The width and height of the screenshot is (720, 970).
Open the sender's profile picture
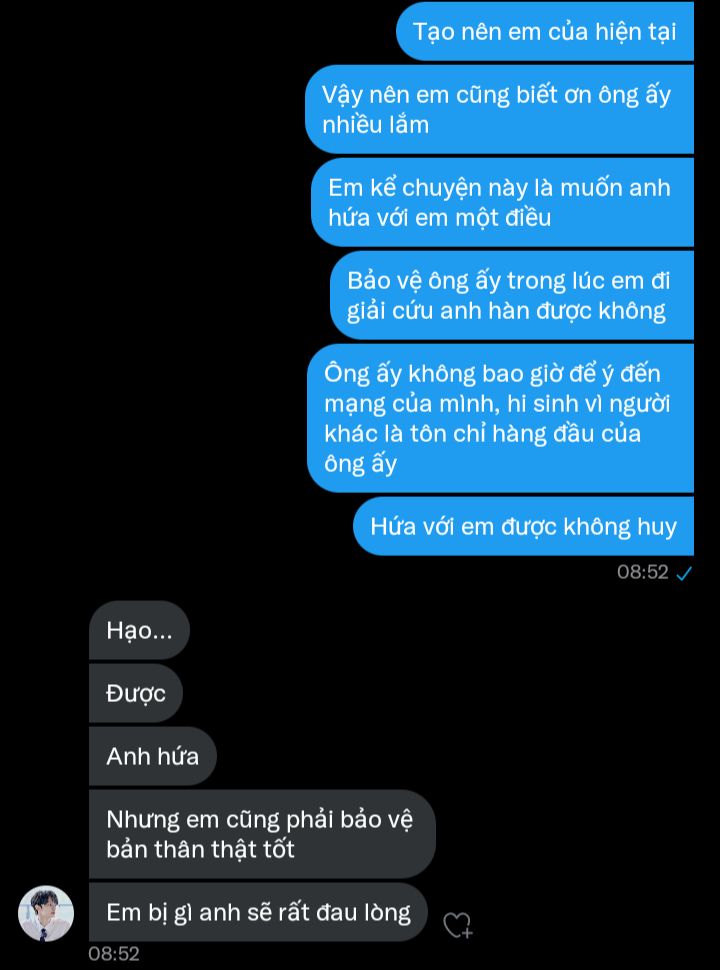tap(46, 913)
